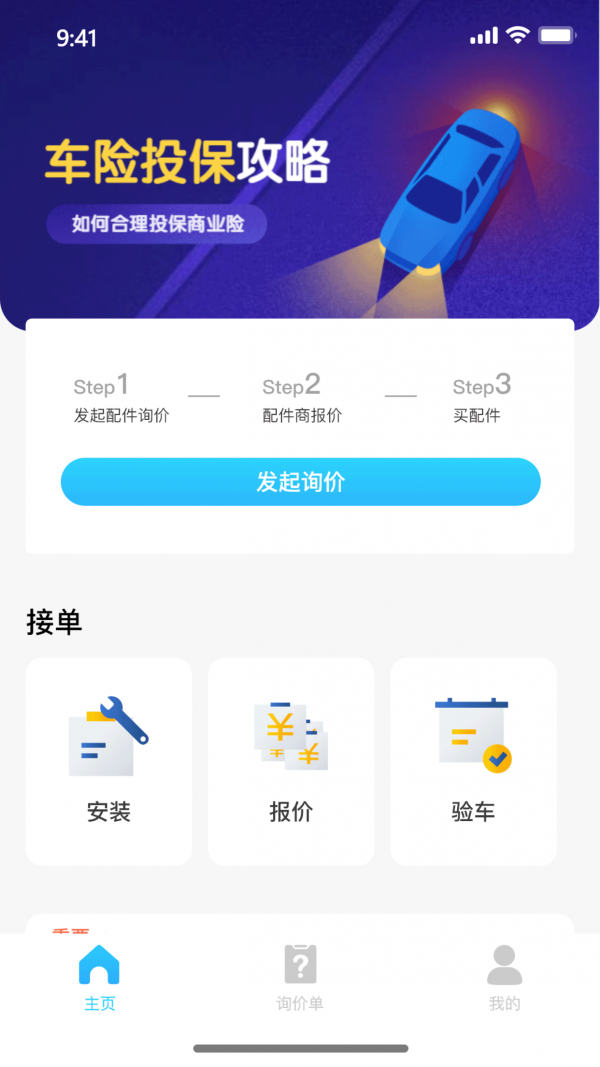Go to the 询价单 tab

coord(300,977)
